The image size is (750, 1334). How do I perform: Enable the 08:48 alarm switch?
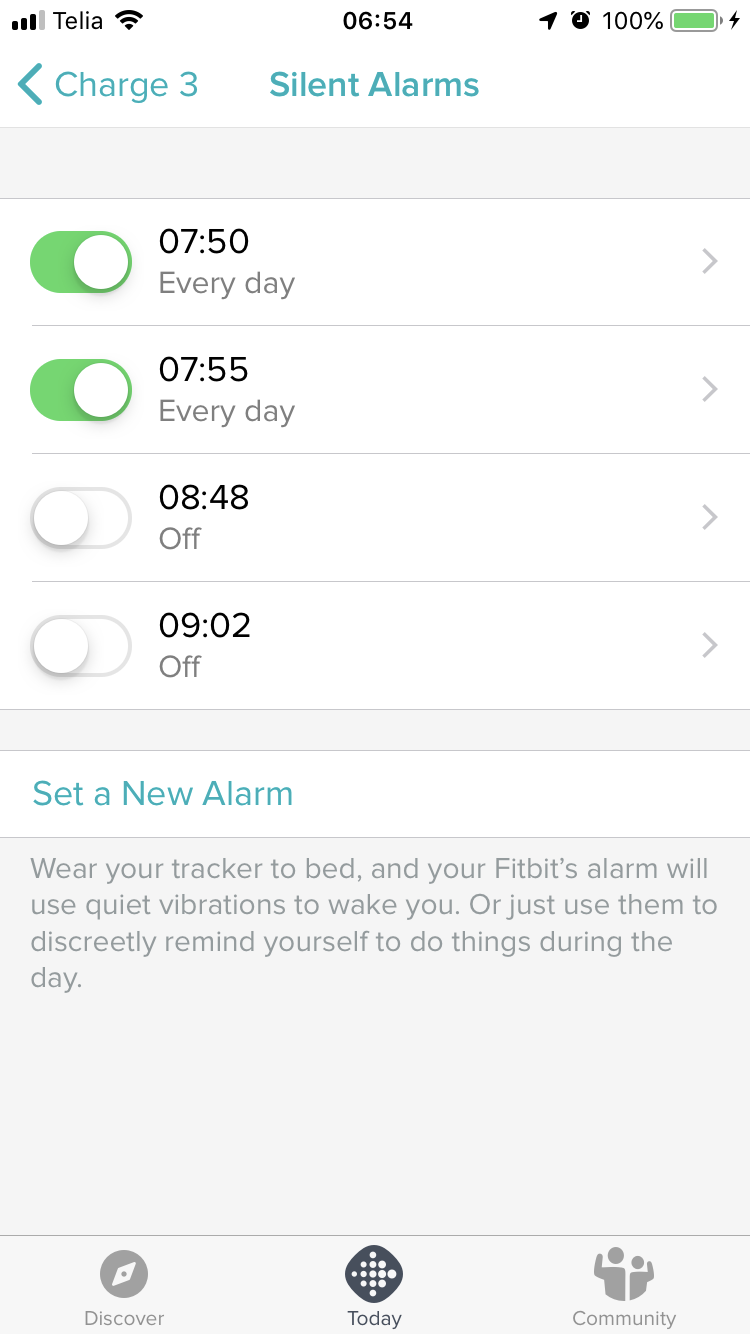(x=81, y=518)
